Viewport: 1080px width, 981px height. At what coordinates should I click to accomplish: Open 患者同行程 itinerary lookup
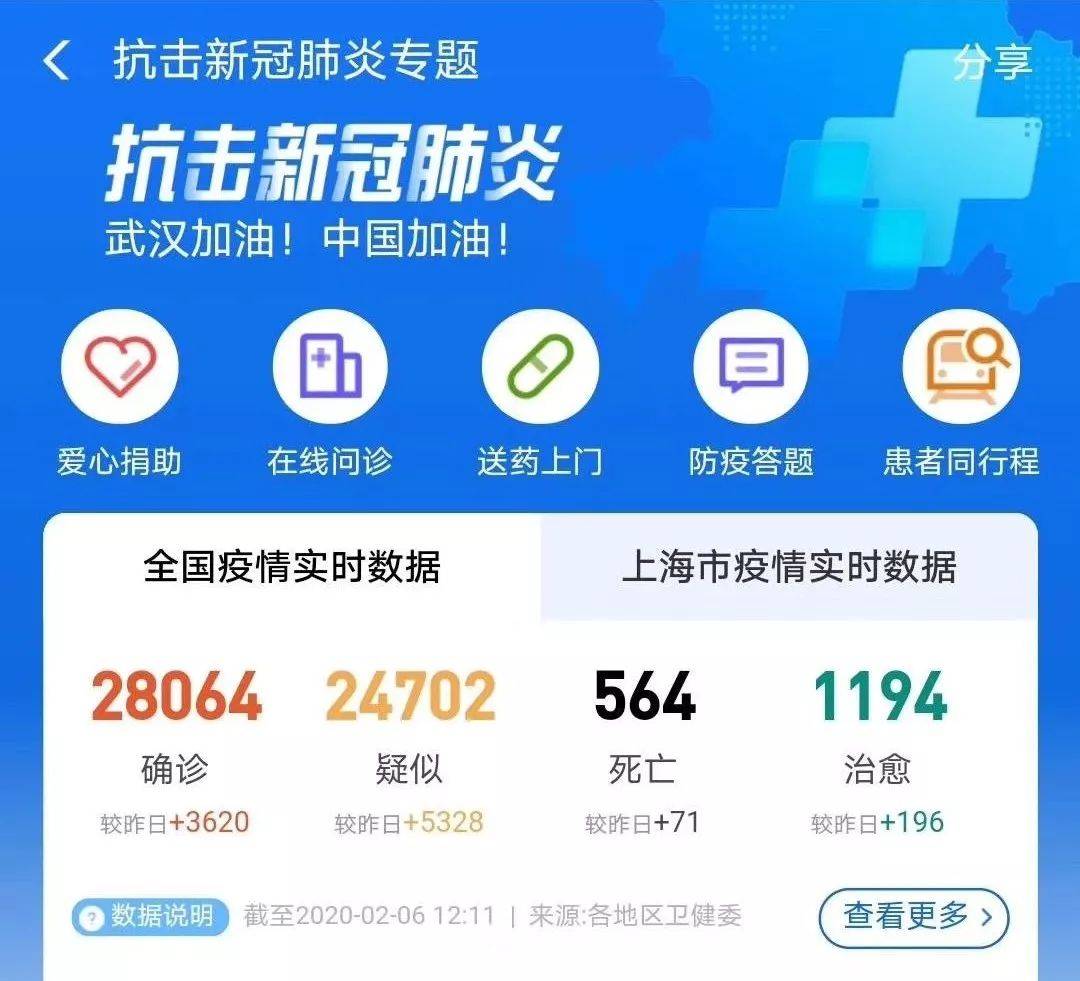click(961, 367)
